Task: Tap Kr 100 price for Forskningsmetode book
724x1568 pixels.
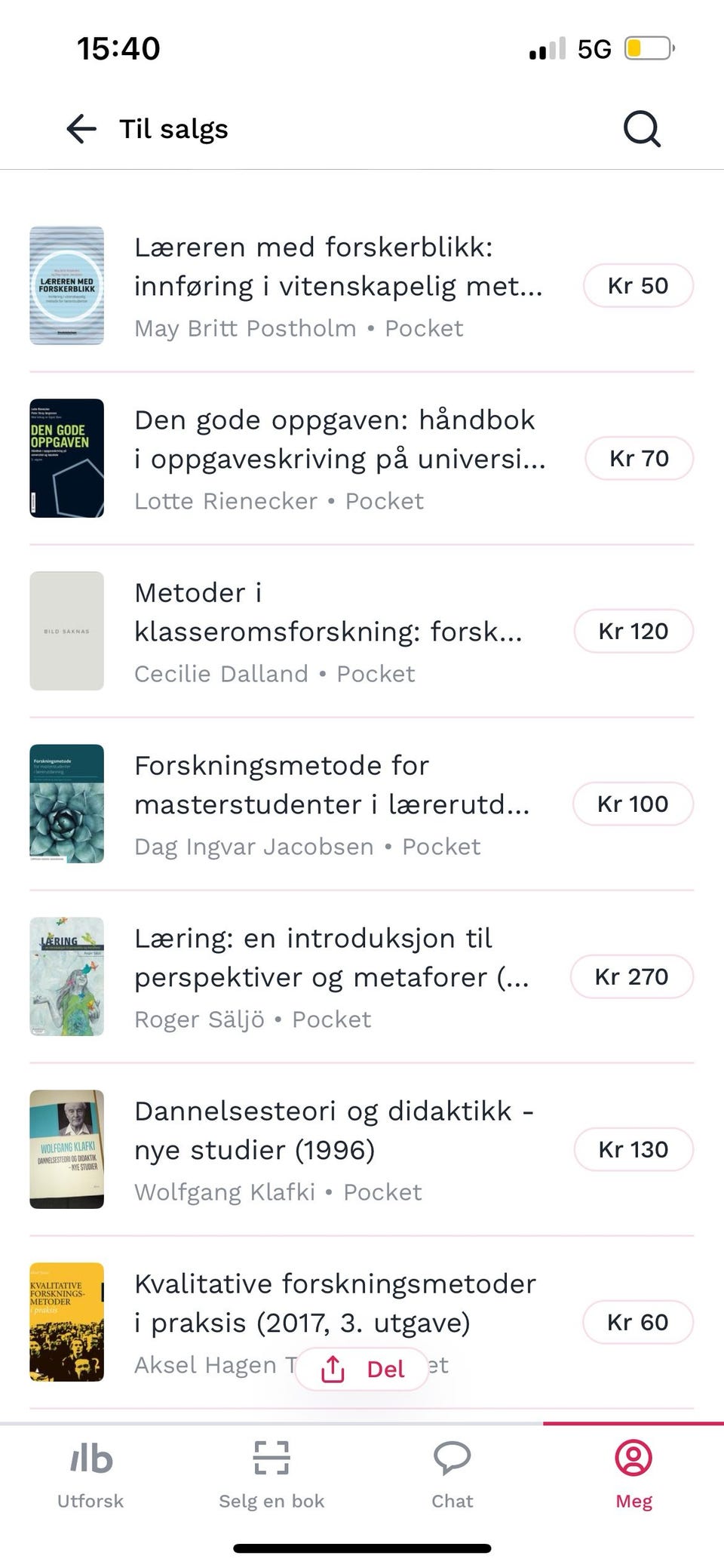Action: click(633, 804)
